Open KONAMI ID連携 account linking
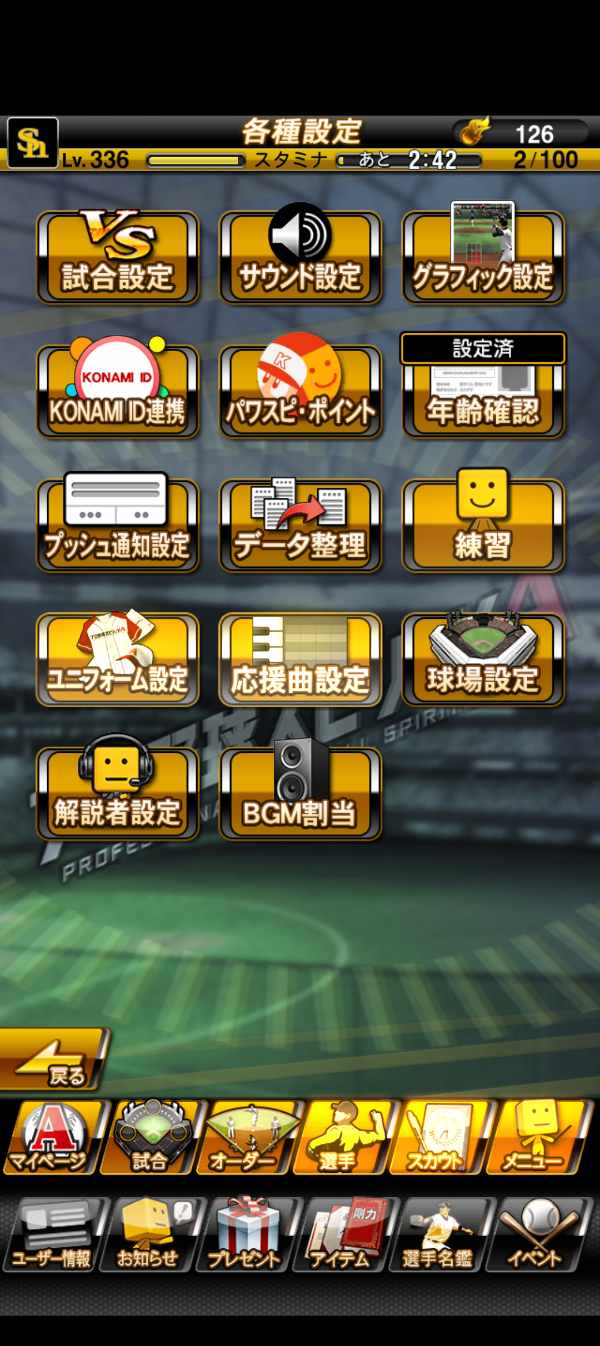The width and height of the screenshot is (600, 1346). click(x=118, y=391)
